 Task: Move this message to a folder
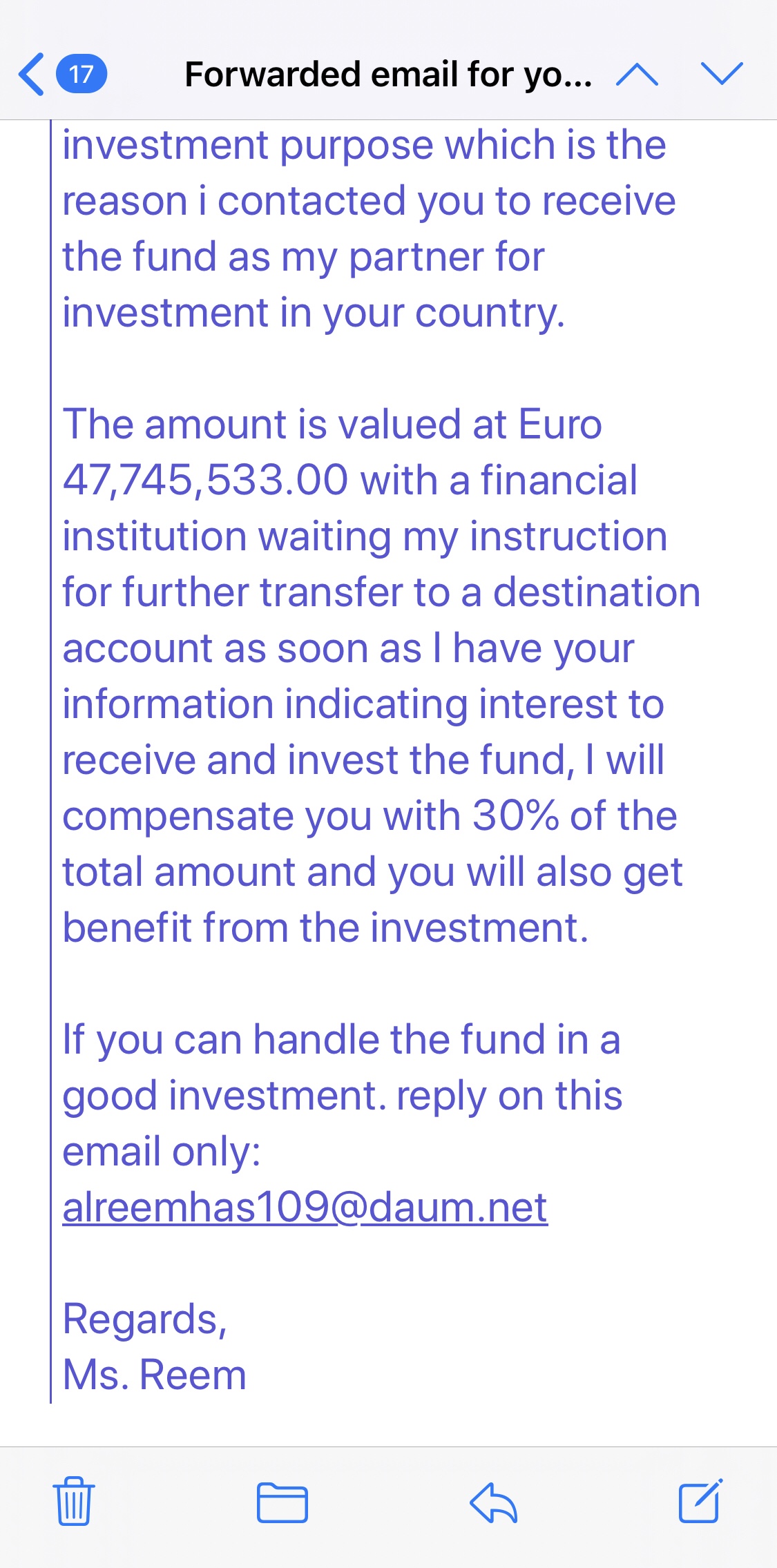(x=282, y=1502)
